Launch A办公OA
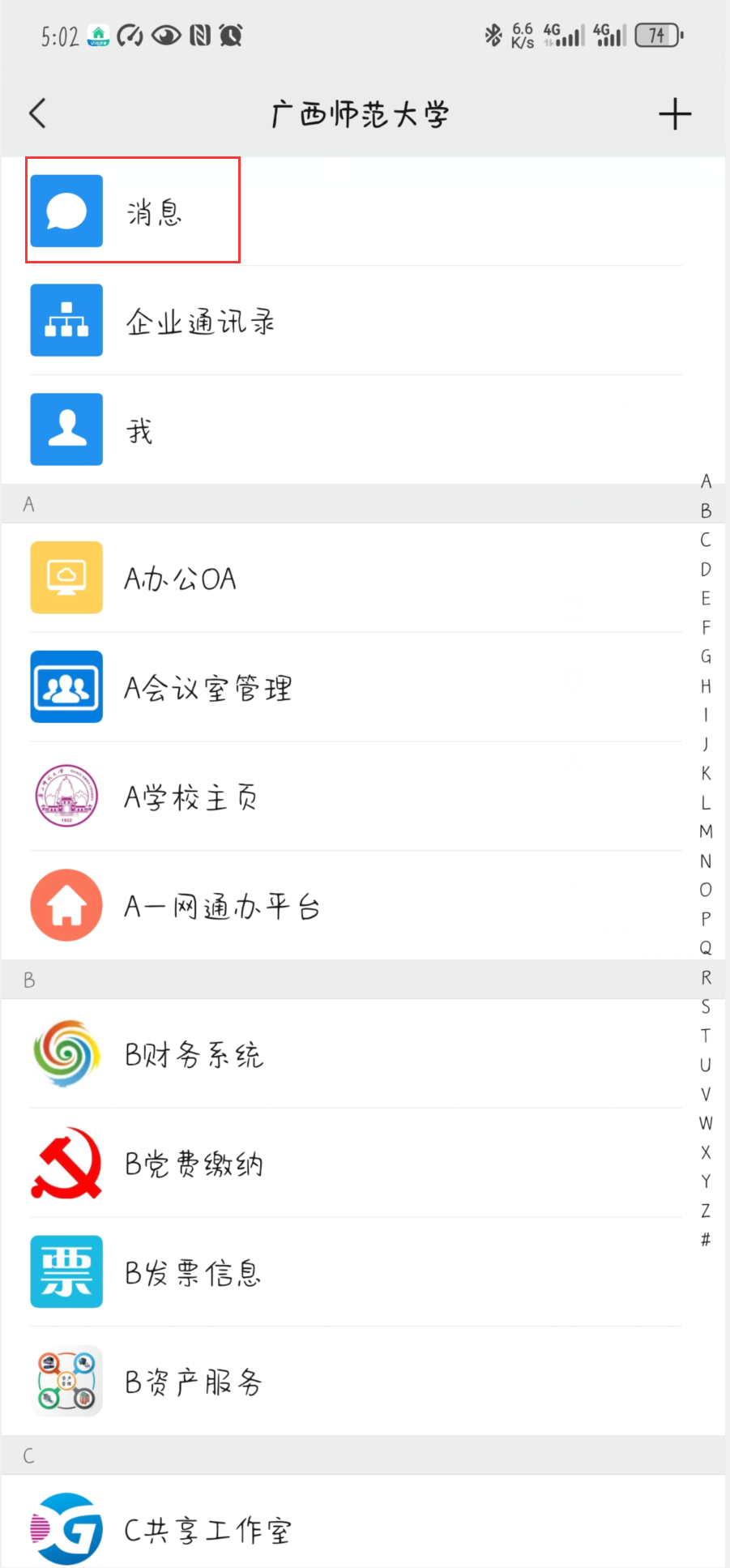This screenshot has width=730, height=1568. click(363, 578)
